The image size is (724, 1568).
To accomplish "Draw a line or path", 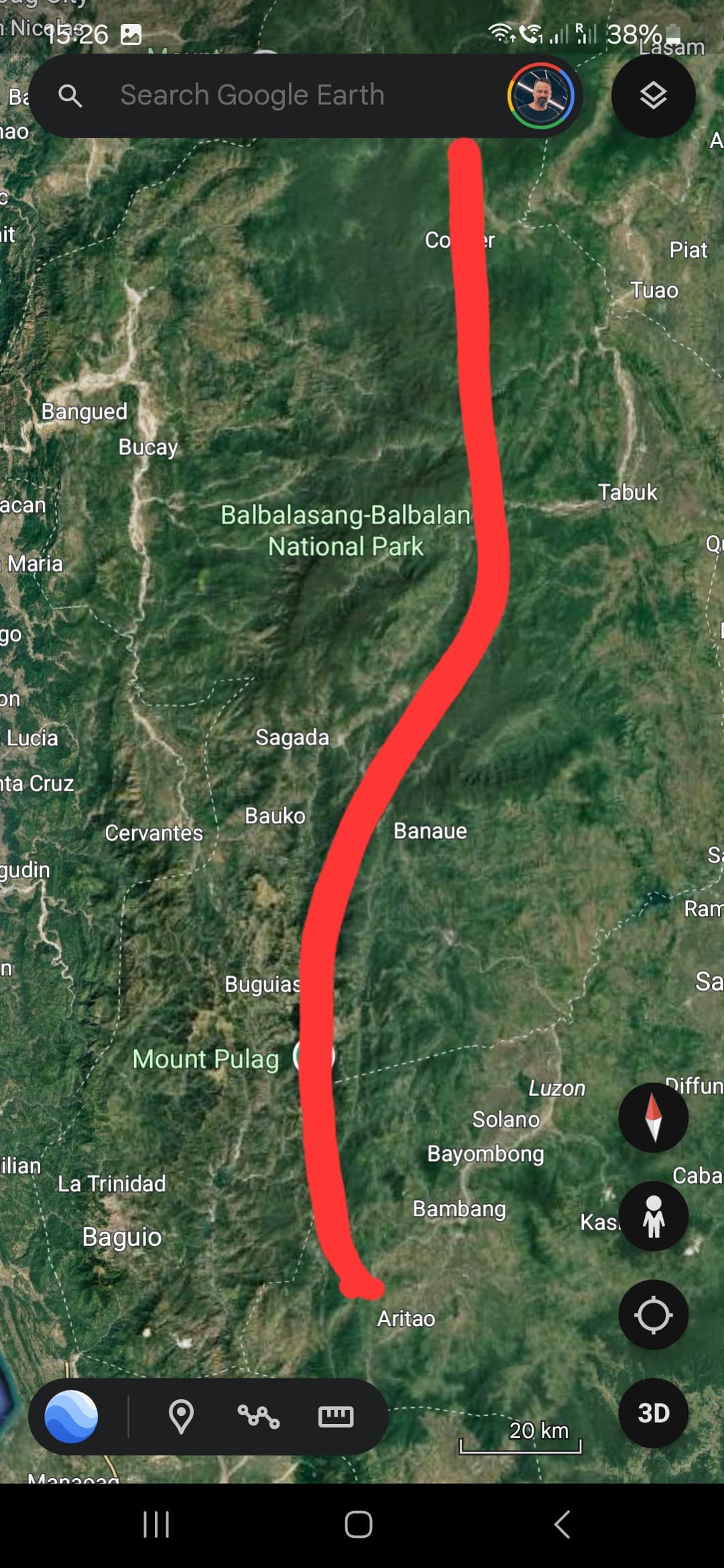I will pos(258,1416).
